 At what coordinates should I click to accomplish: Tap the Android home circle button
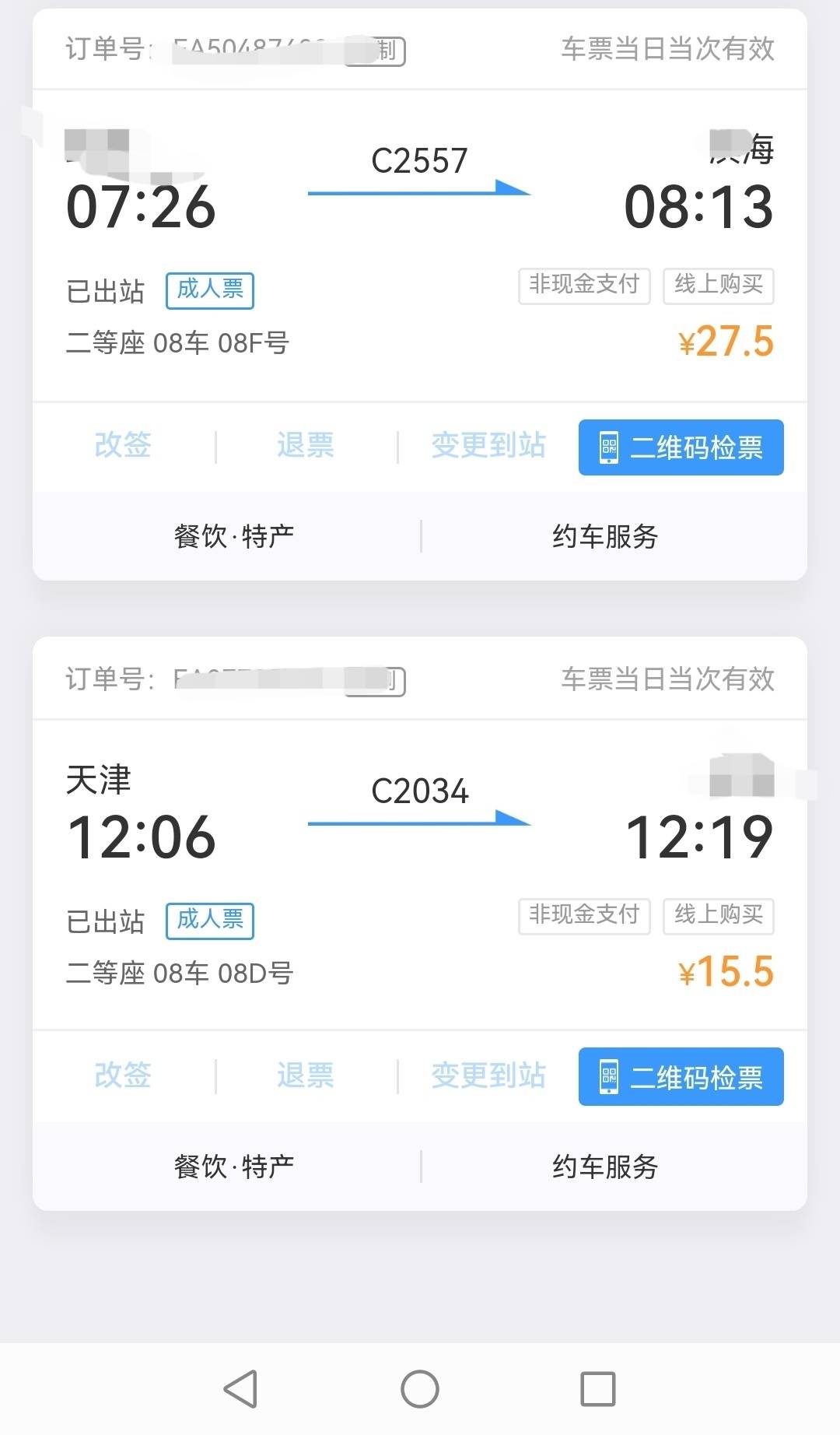point(420,1388)
